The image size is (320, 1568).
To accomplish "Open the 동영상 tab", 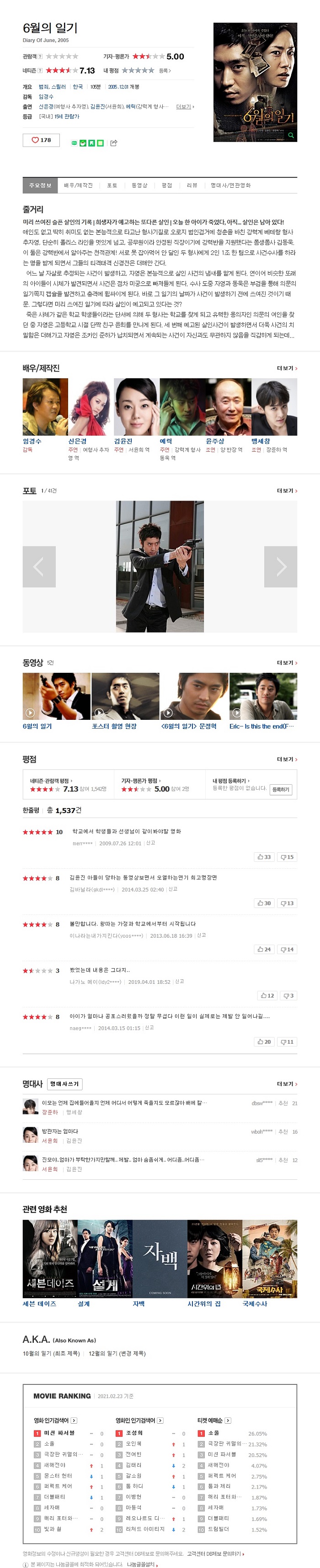I will point(139,185).
